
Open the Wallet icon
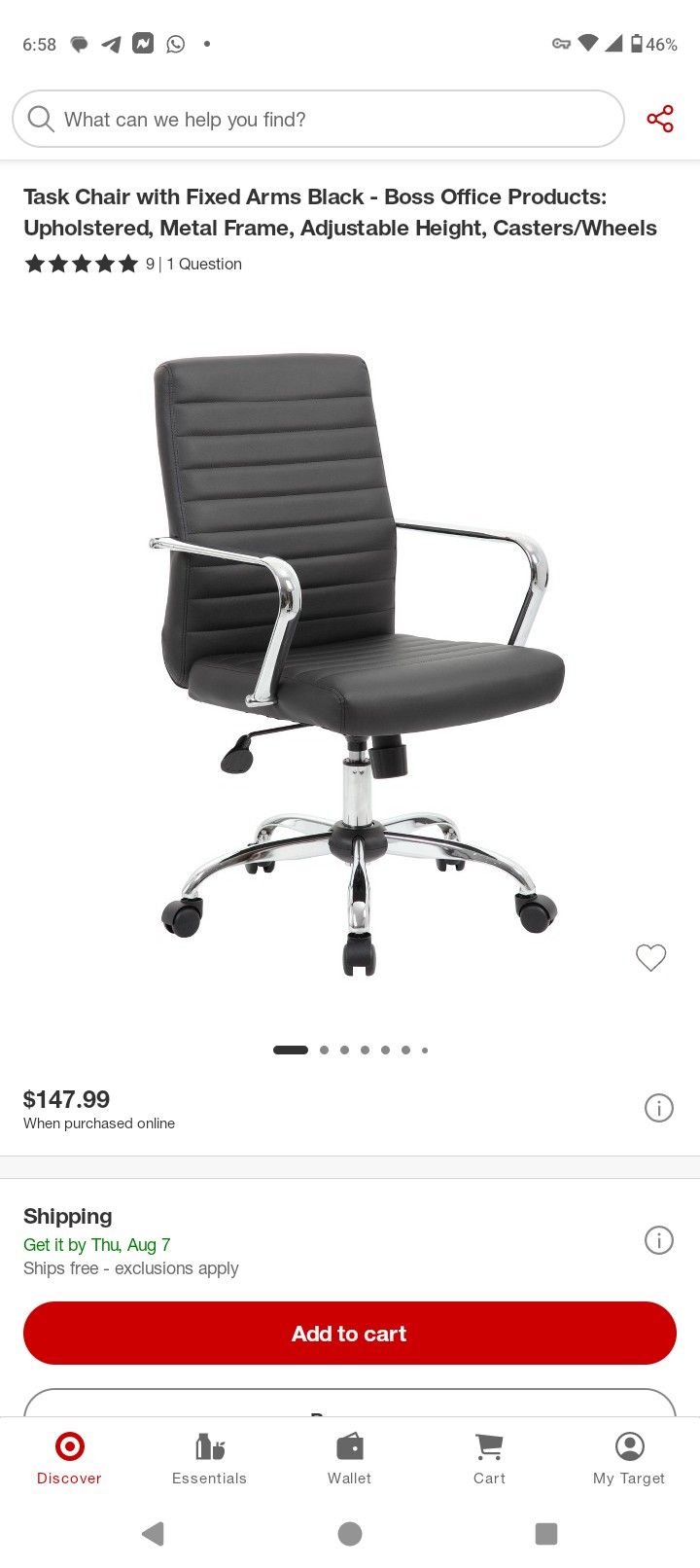pos(349,1446)
